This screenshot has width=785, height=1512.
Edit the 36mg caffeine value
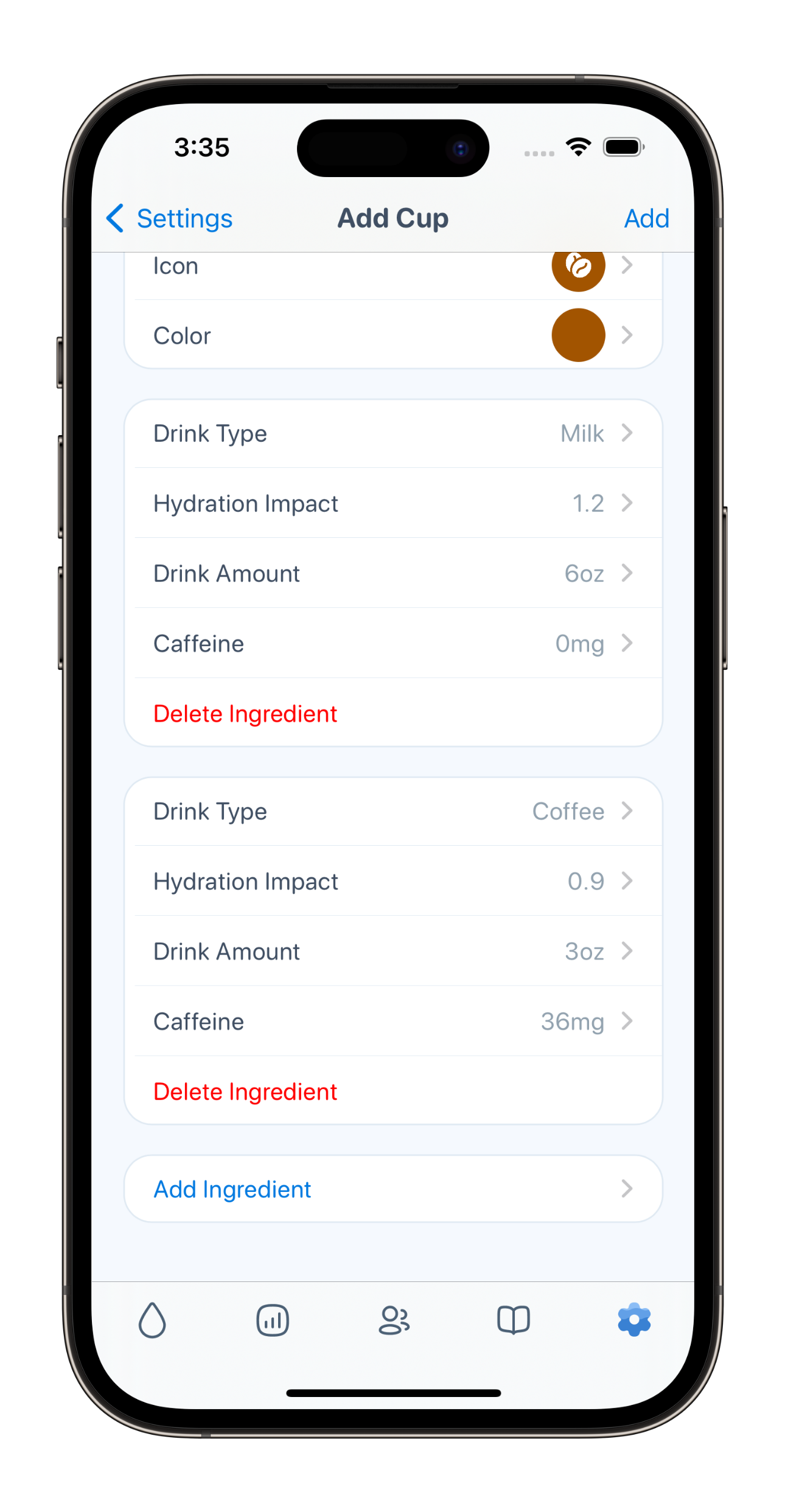(392, 1022)
